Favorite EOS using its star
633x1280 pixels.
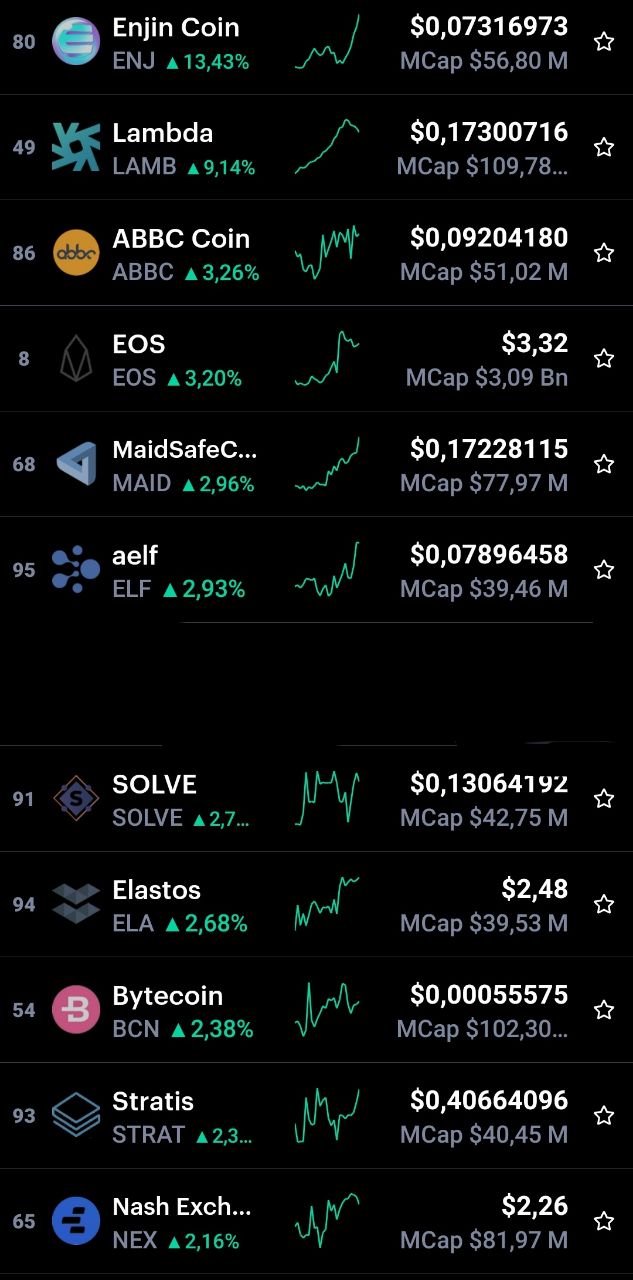pyautogui.click(x=604, y=359)
